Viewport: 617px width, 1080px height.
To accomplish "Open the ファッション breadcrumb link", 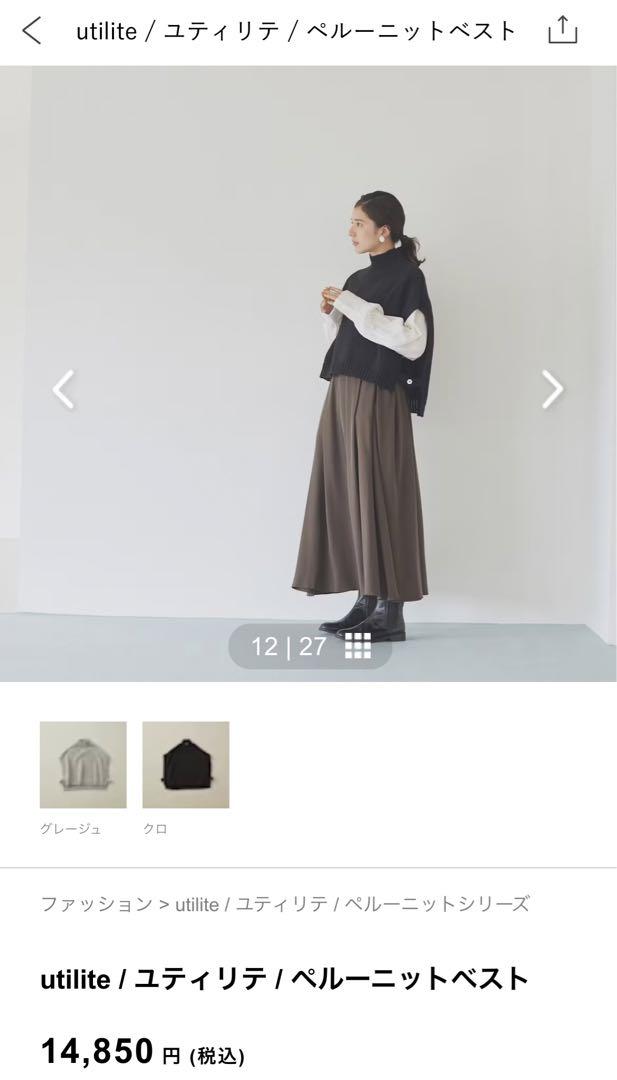I will [96, 904].
